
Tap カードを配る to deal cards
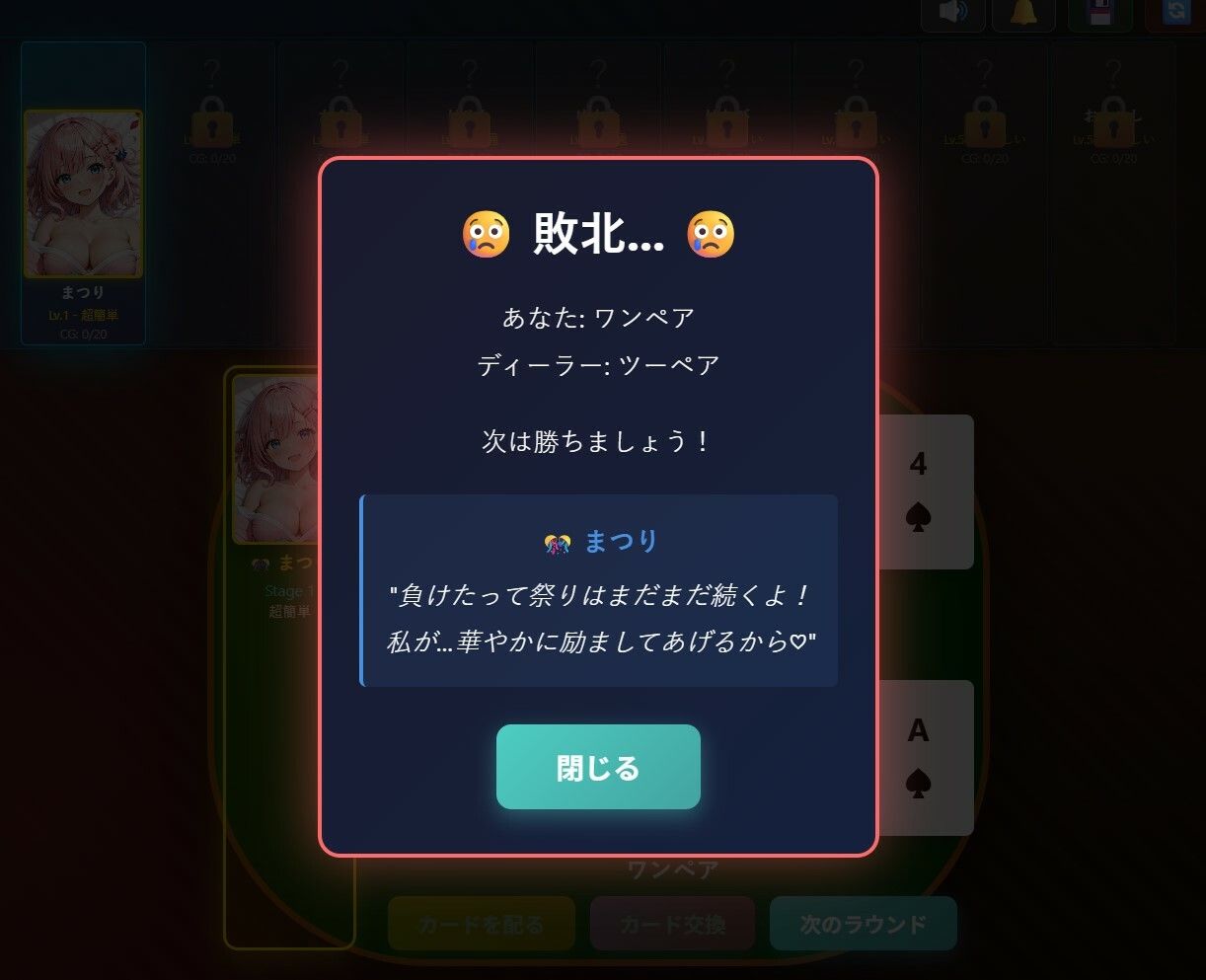481,924
